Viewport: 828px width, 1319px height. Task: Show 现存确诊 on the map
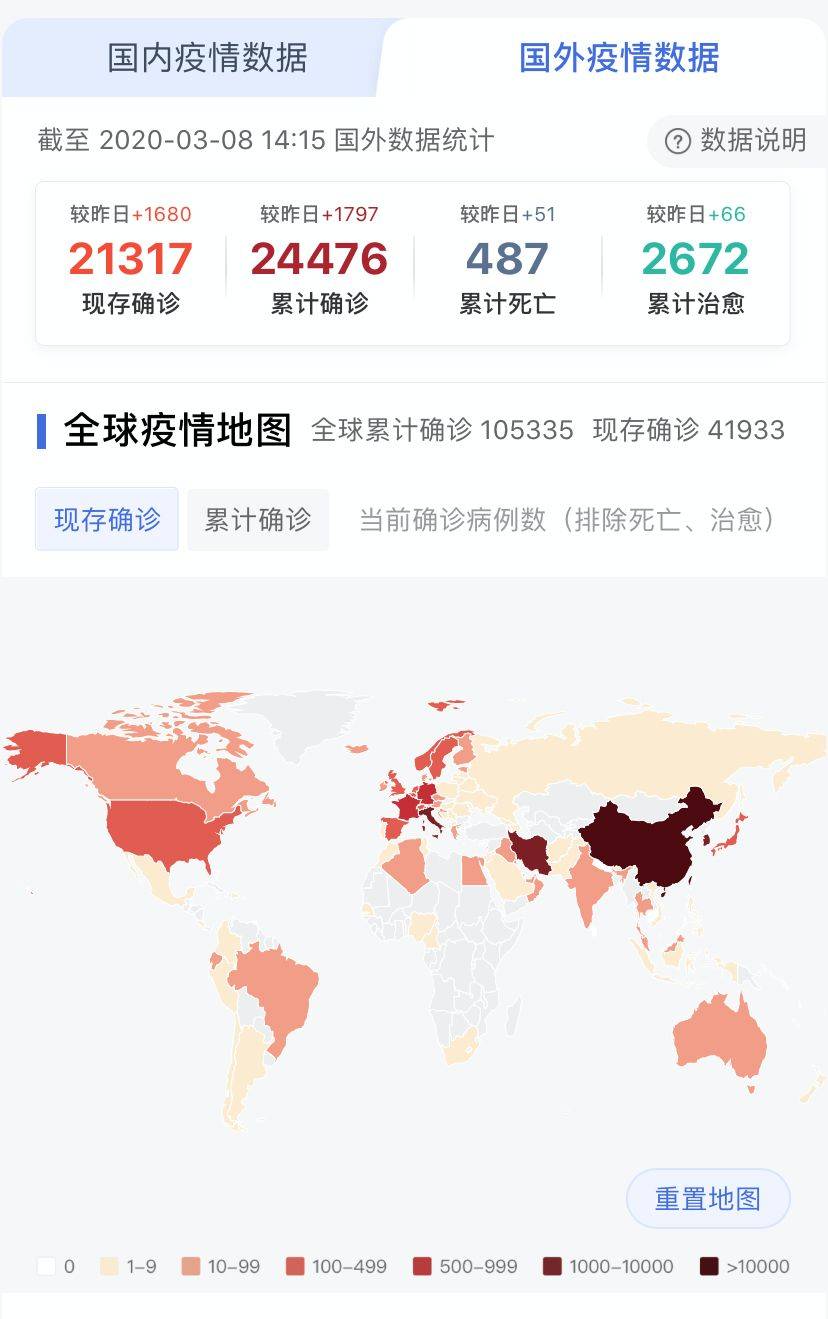(107, 520)
